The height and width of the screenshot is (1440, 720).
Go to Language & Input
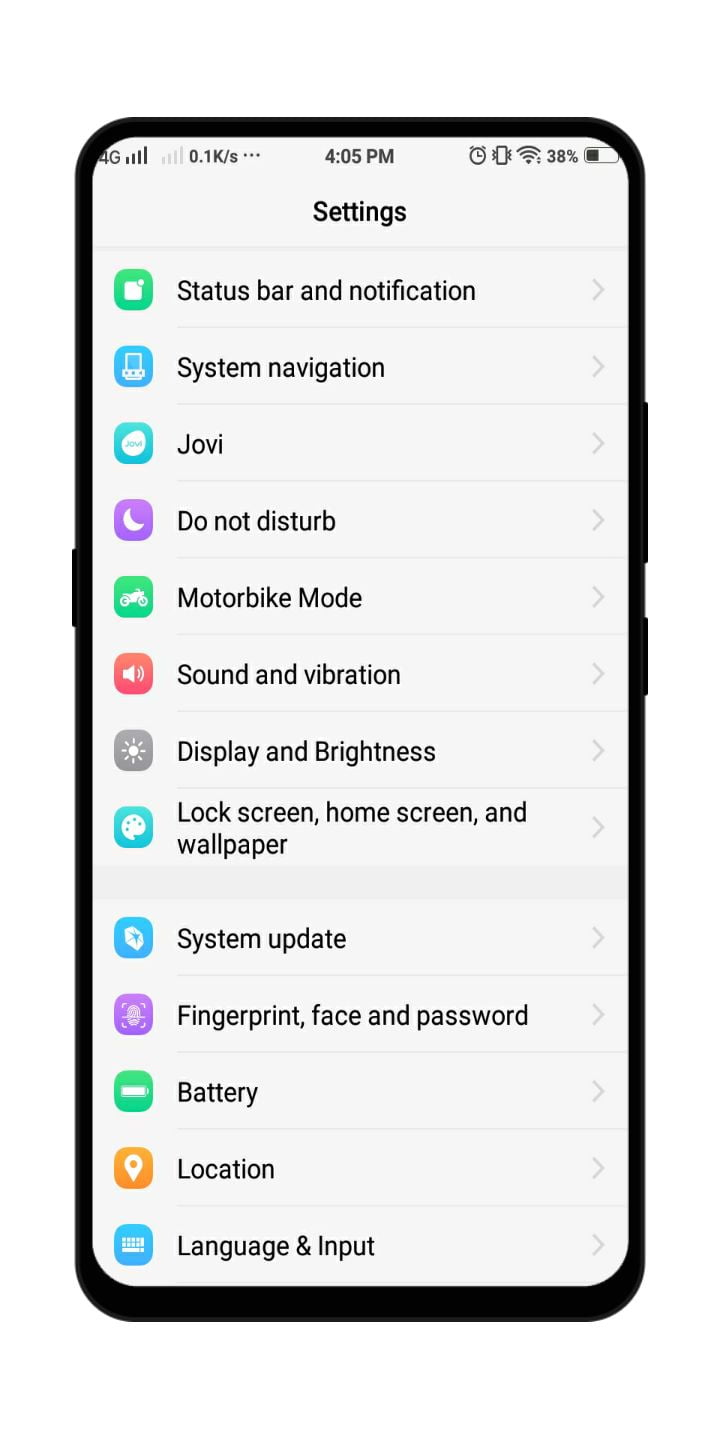coord(360,1246)
